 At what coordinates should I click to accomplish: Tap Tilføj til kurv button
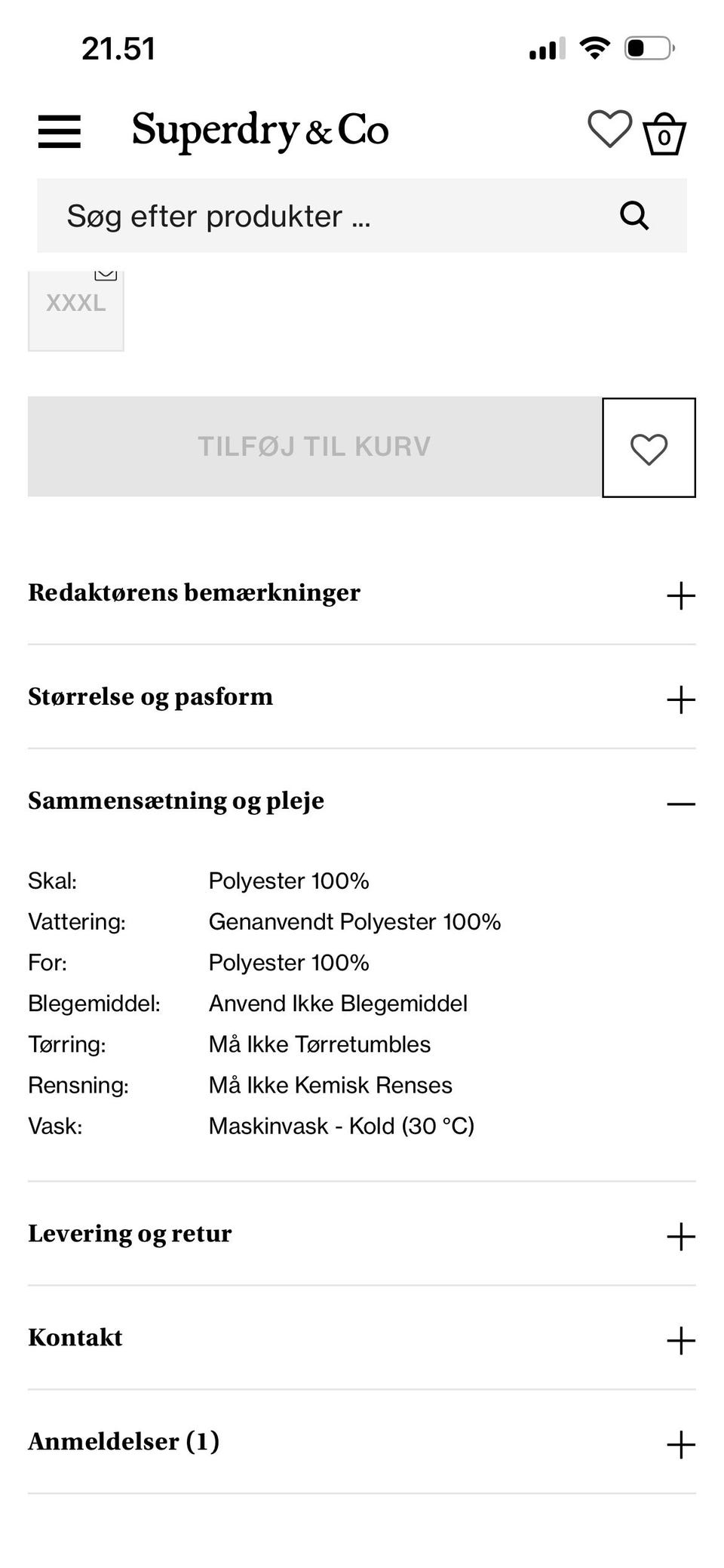(x=314, y=447)
